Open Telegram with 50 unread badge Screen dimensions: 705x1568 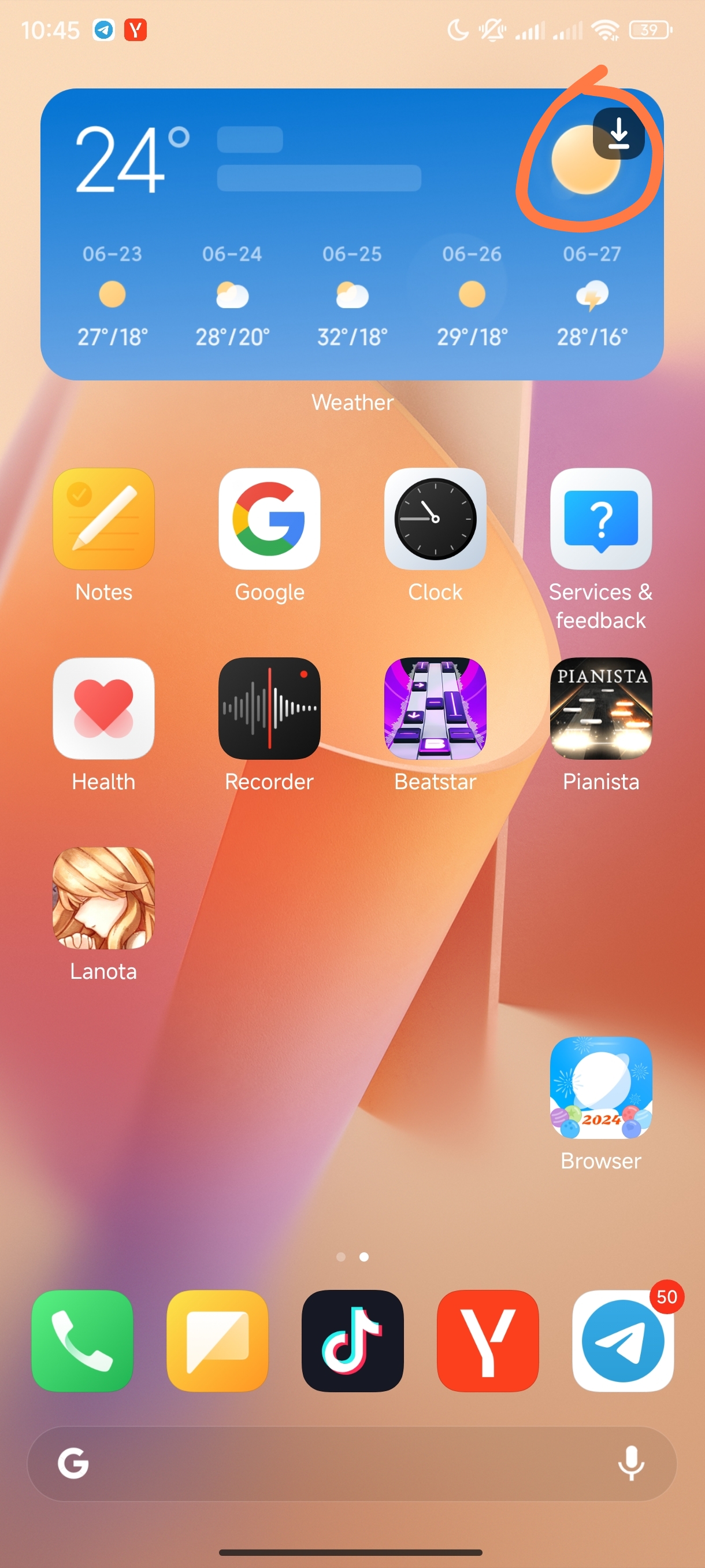[x=623, y=1340]
